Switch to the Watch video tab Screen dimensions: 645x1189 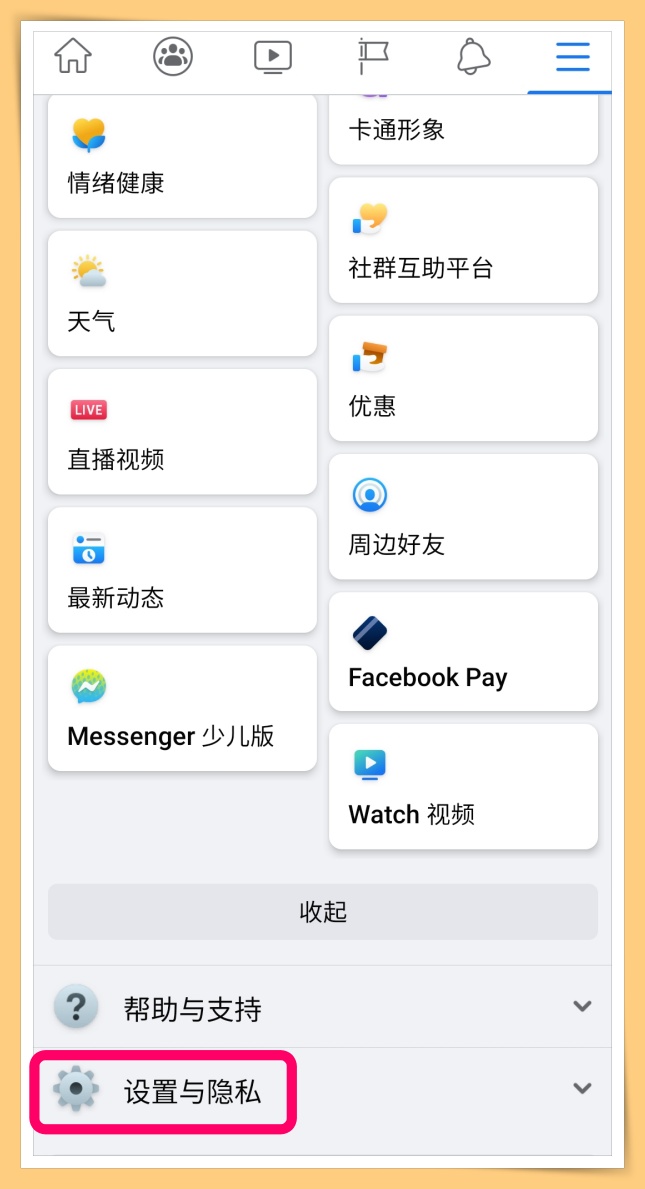[273, 57]
